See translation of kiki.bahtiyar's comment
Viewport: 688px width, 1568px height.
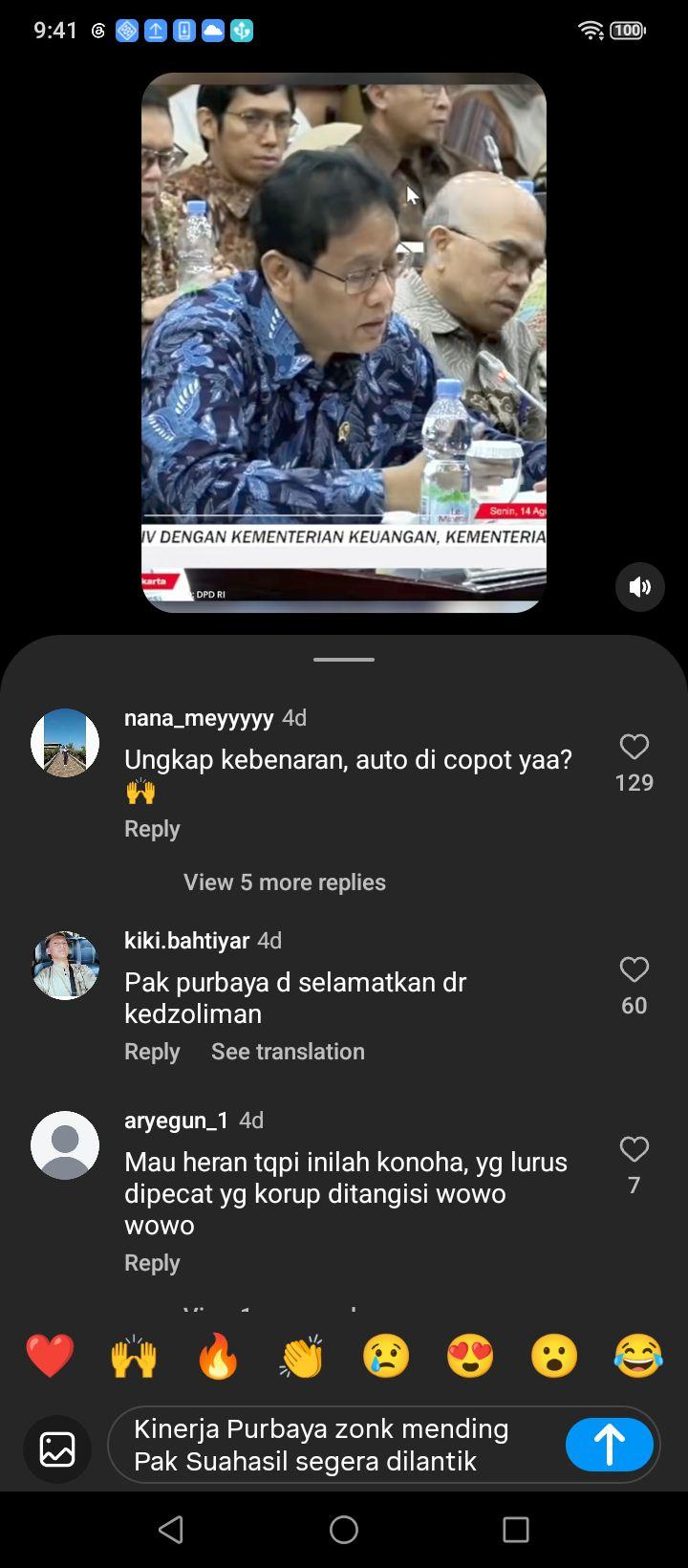288,1052
